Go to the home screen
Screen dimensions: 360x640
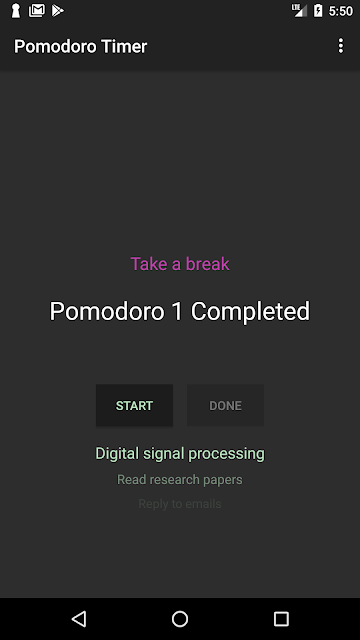pos(180,619)
